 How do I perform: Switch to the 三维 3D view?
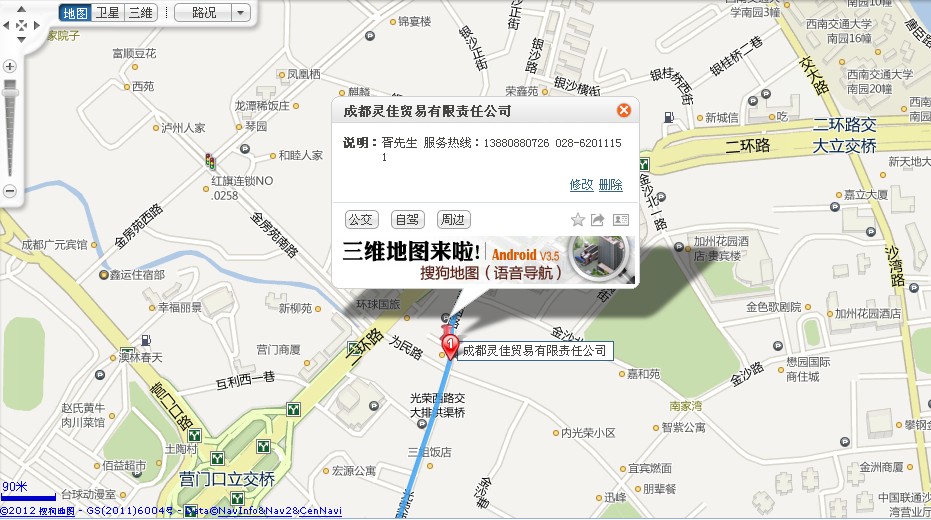click(x=140, y=13)
